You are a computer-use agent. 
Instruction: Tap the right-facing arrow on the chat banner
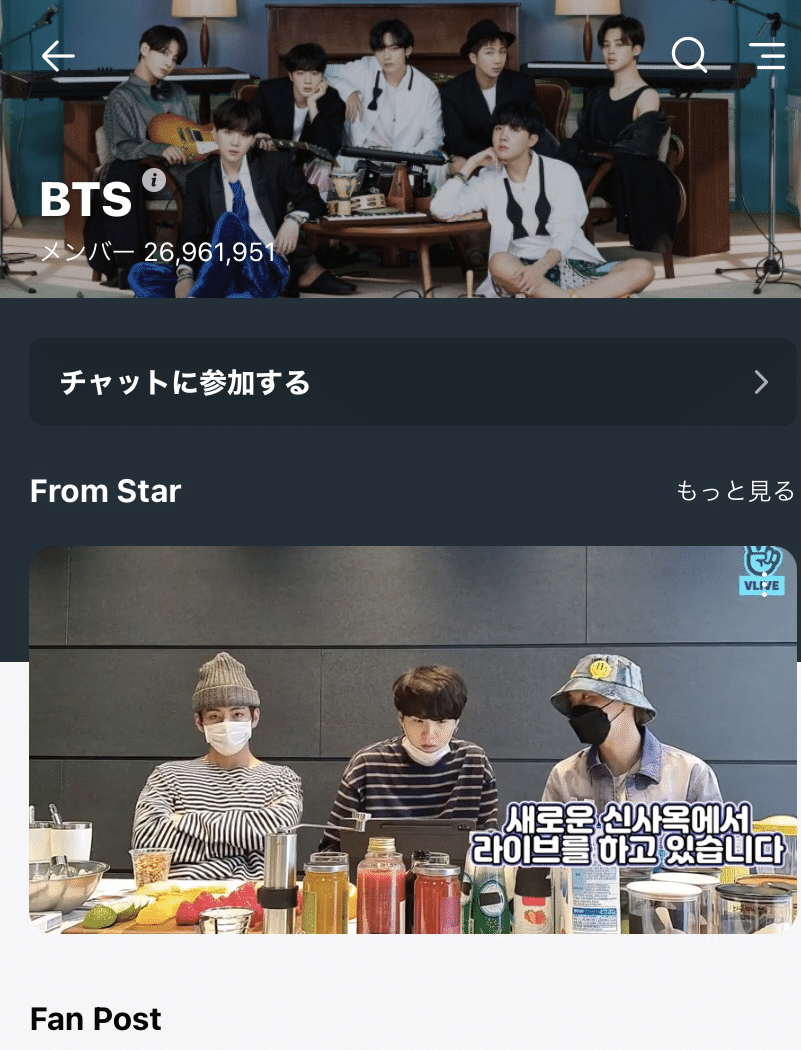tap(762, 382)
